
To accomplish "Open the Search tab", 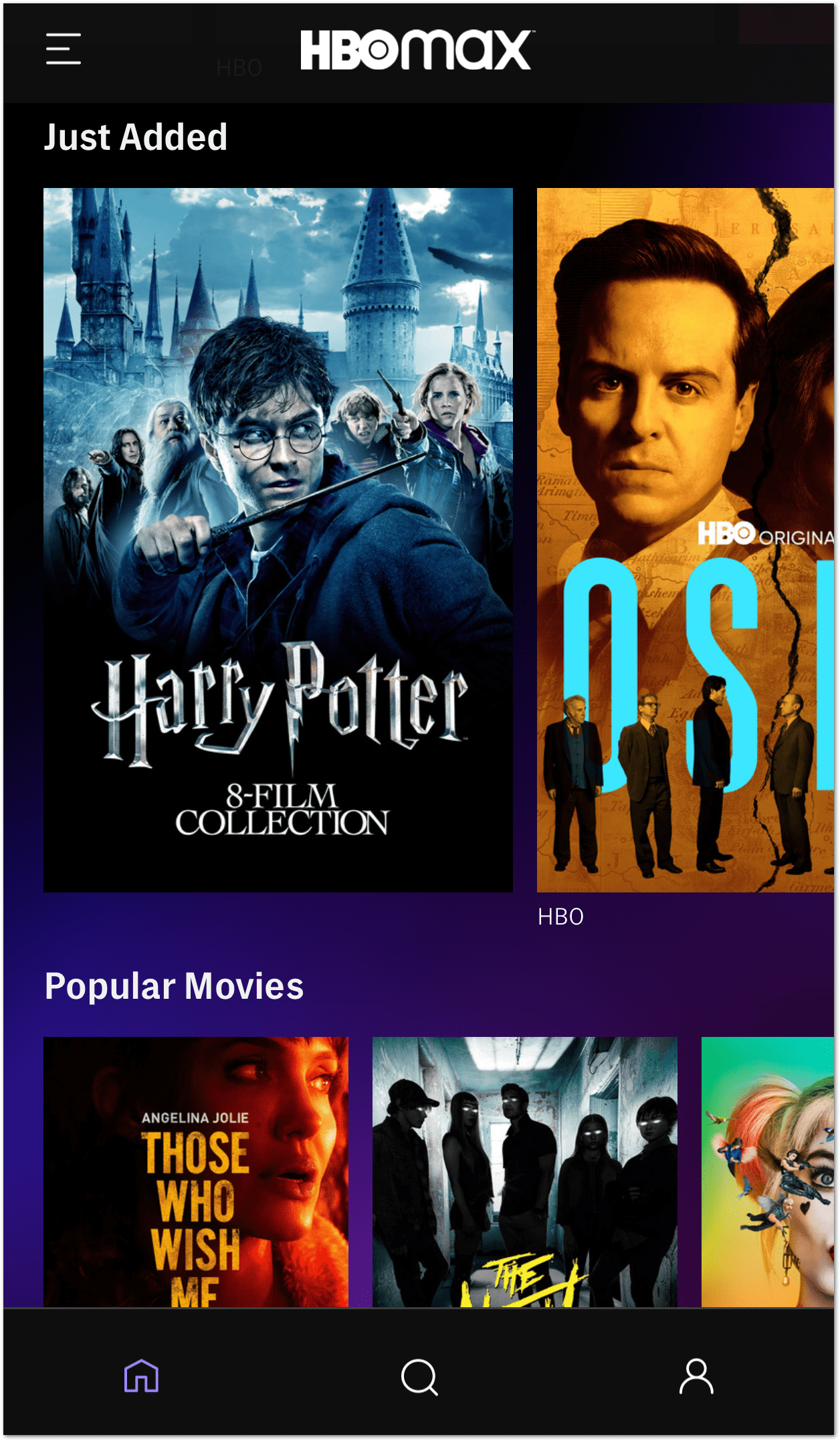I will click(419, 1377).
